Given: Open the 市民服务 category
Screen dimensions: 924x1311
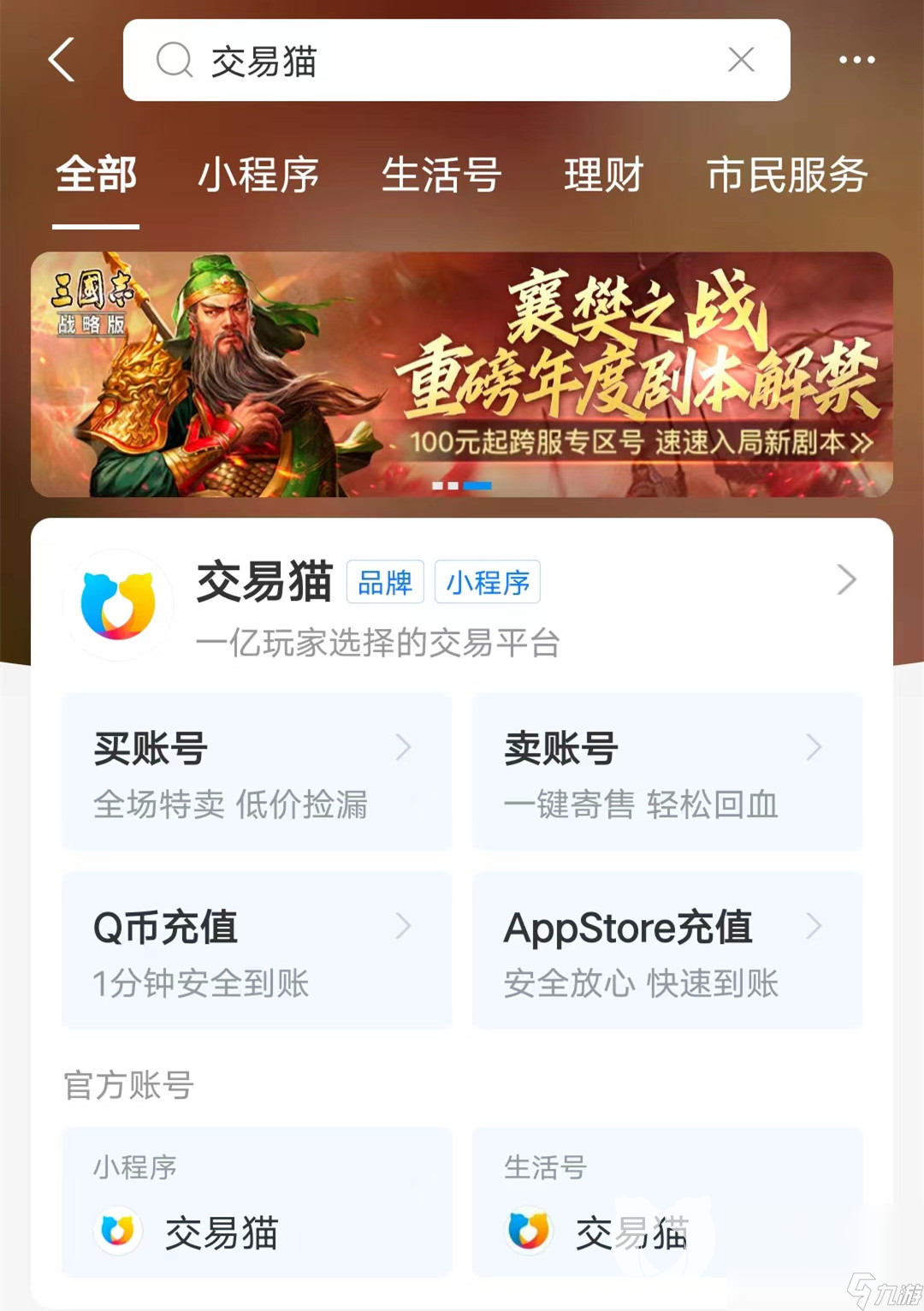Looking at the screenshot, I should coord(785,175).
